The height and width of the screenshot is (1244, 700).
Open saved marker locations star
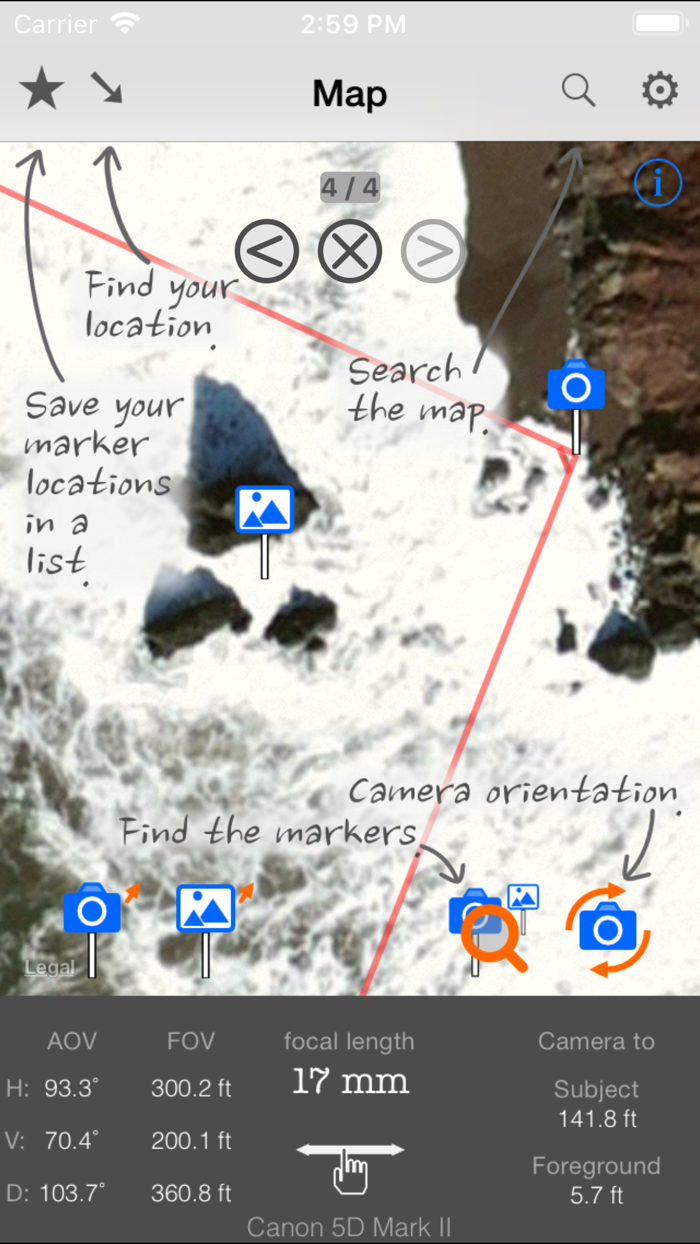pyautogui.click(x=41, y=90)
